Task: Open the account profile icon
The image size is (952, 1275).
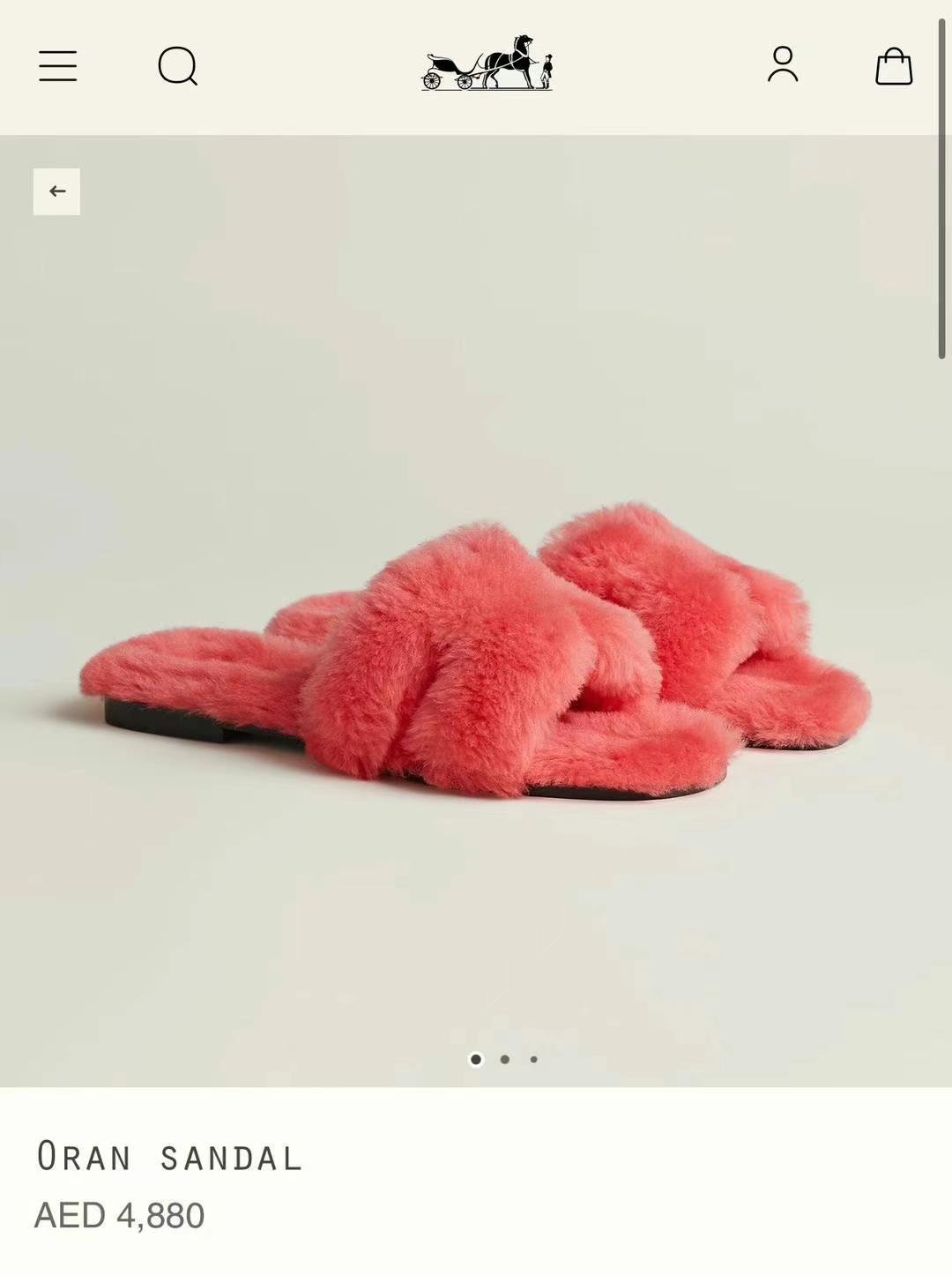Action: tap(783, 65)
